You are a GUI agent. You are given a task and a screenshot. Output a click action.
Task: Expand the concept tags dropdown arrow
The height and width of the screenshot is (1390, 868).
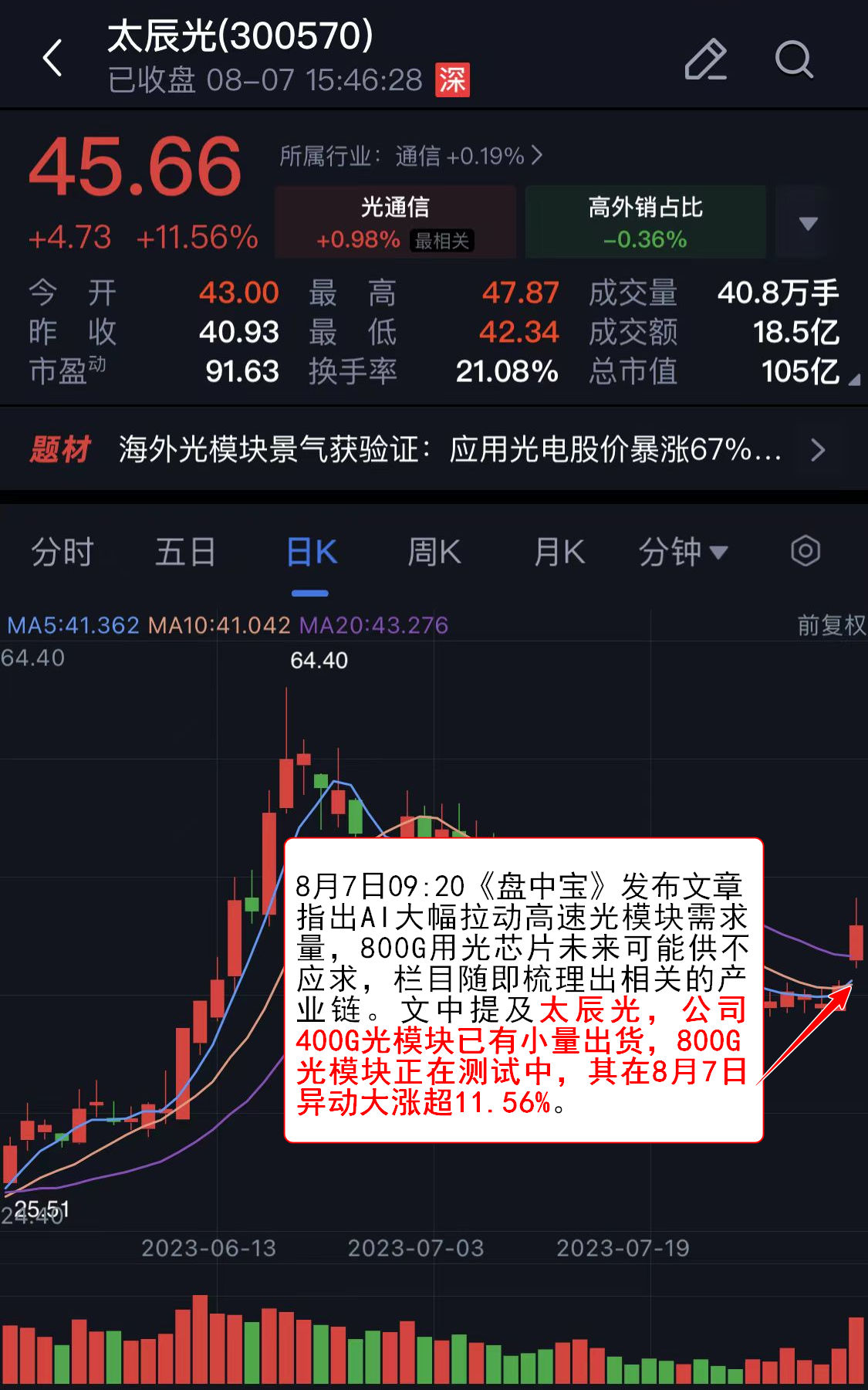tap(808, 224)
